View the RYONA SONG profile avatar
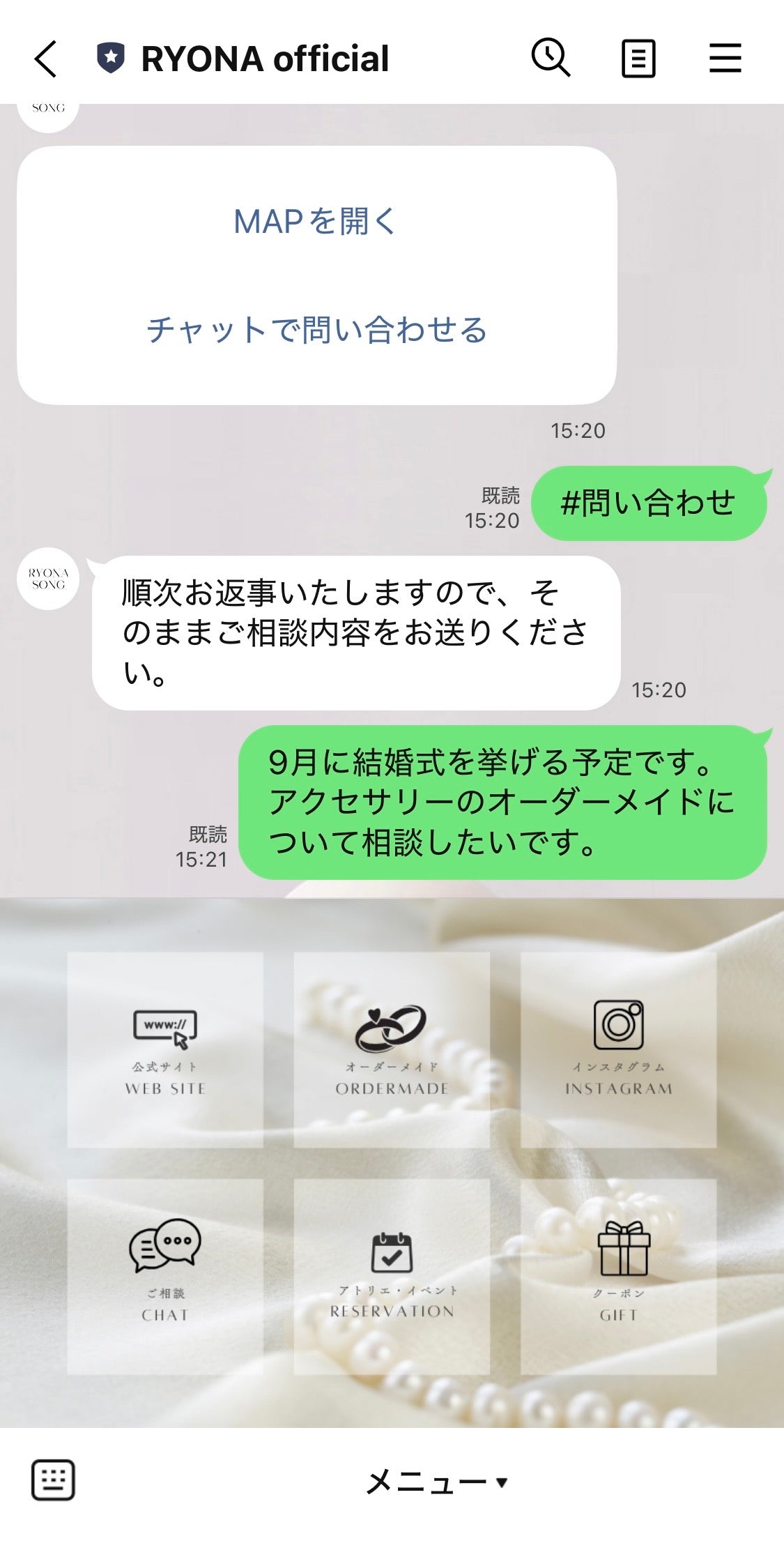The height and width of the screenshot is (1543, 784). coord(48,579)
